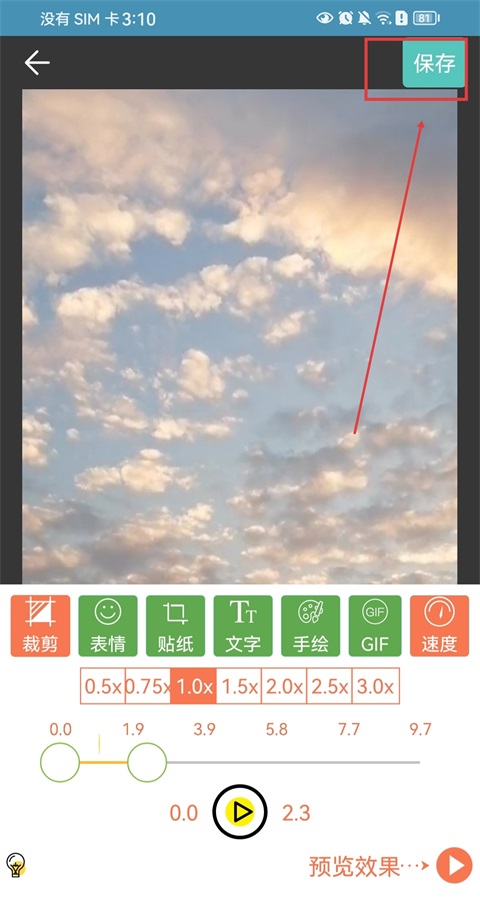Add text with the 文字 tool

(243, 626)
